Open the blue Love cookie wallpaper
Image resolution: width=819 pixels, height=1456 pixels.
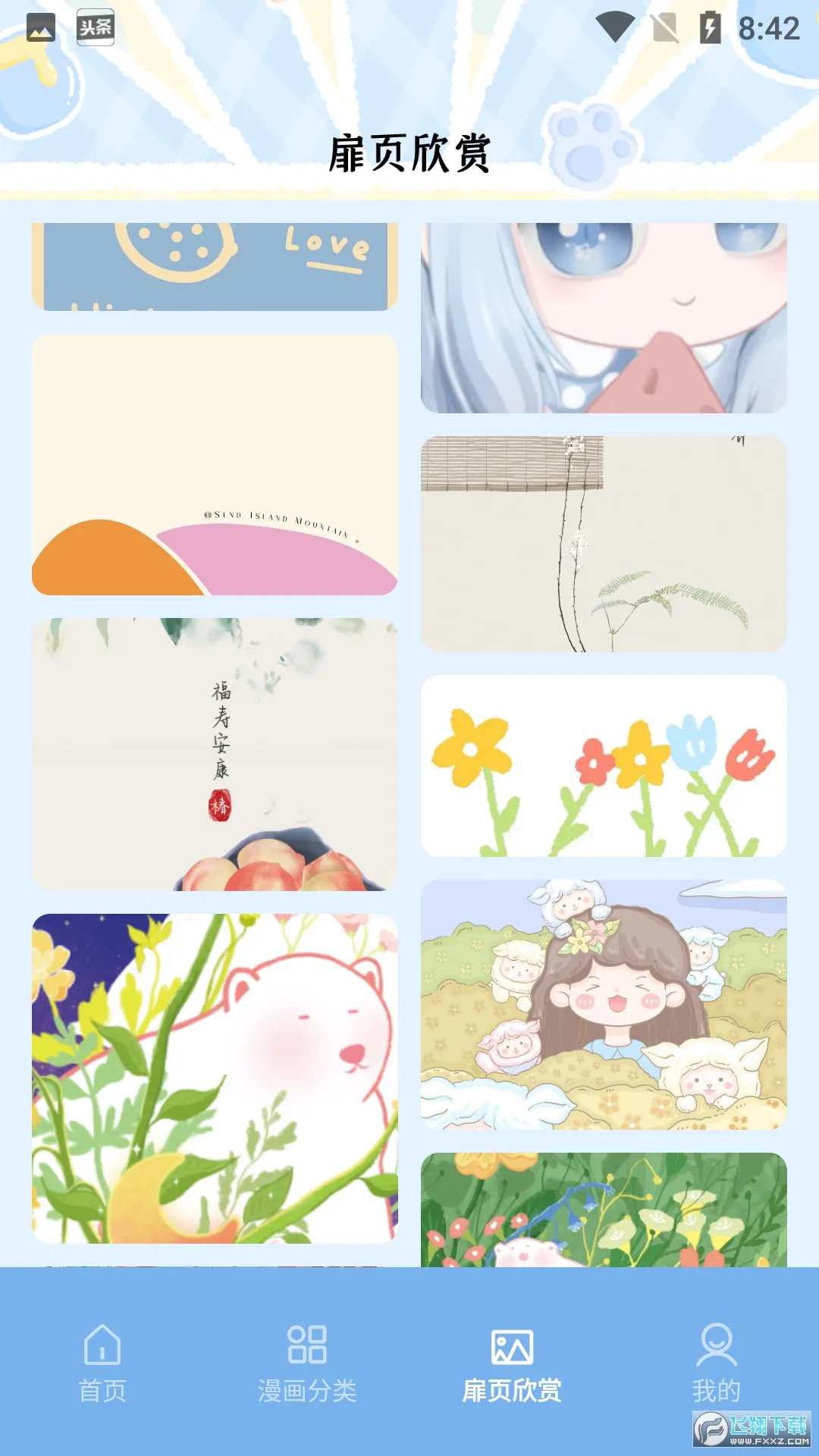(x=215, y=266)
